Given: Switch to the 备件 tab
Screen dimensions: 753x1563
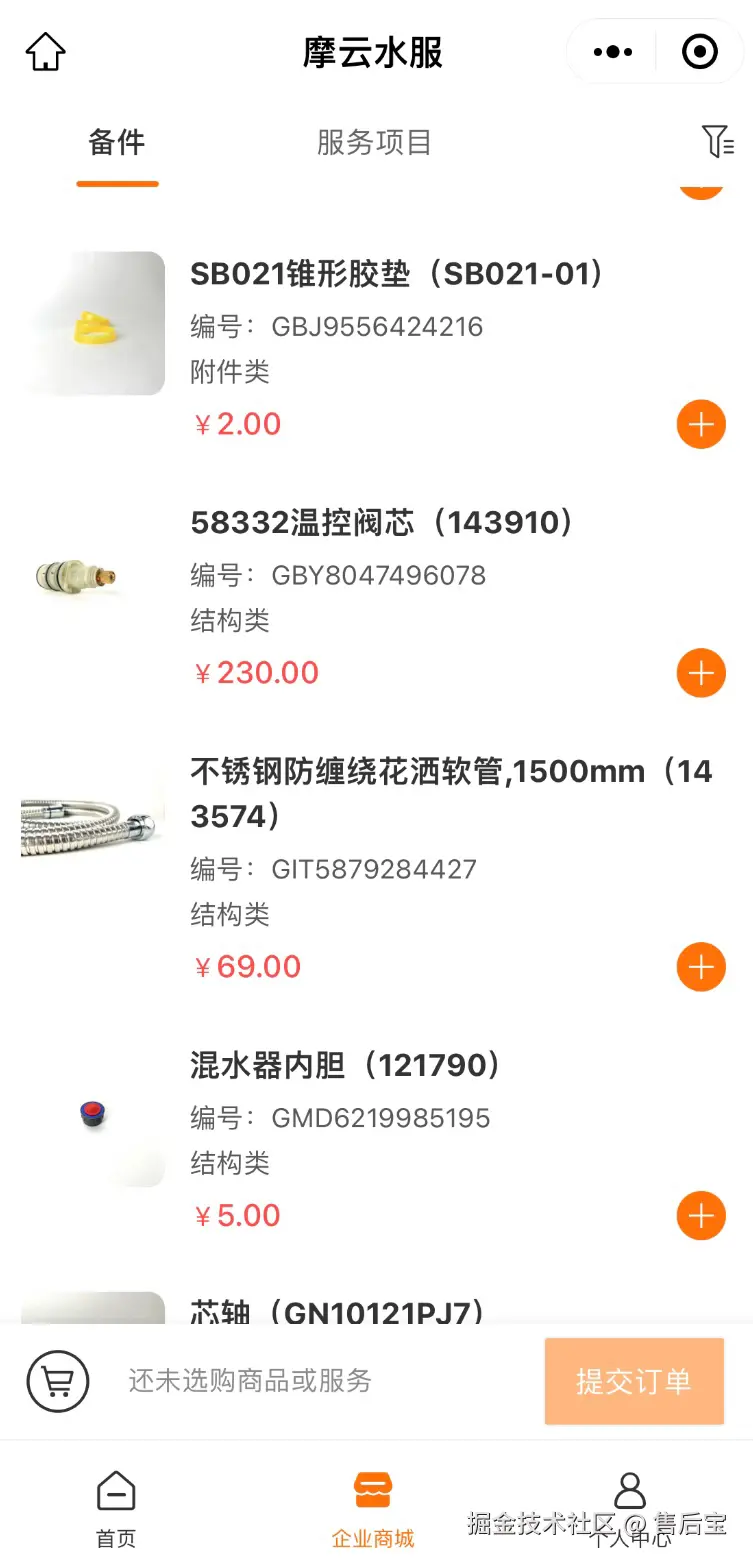Looking at the screenshot, I should 117,143.
